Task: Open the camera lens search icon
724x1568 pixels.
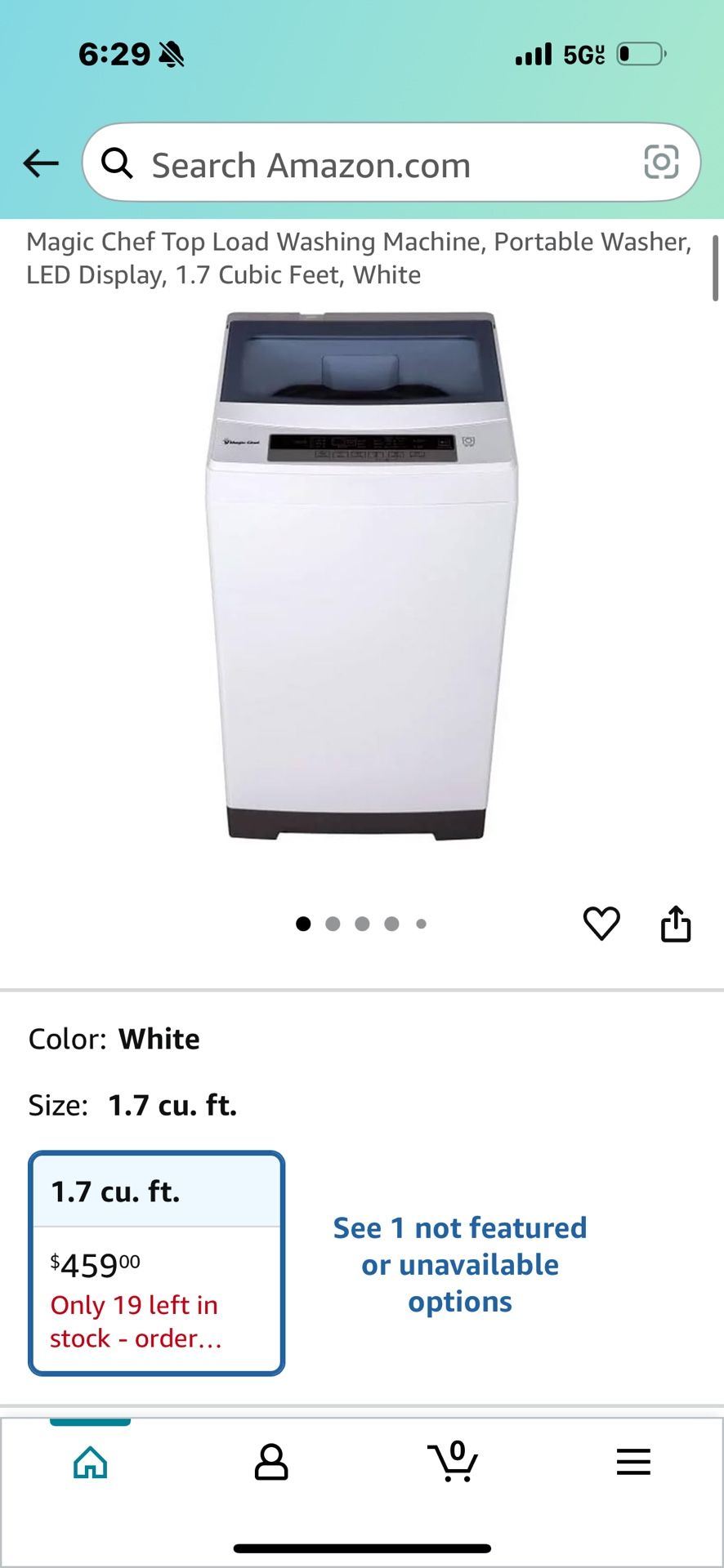Action: coord(660,162)
